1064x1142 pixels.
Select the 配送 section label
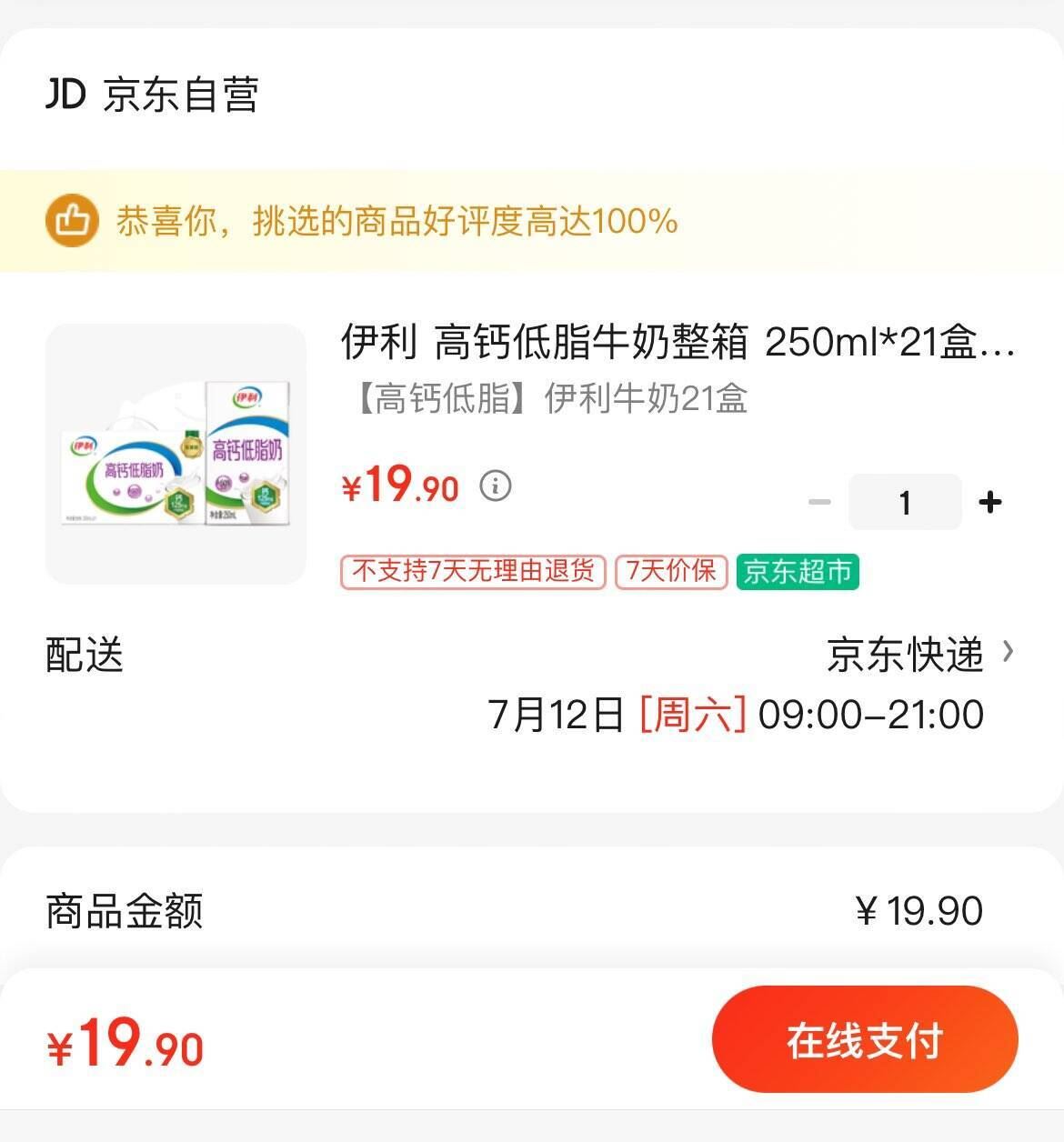tap(84, 654)
